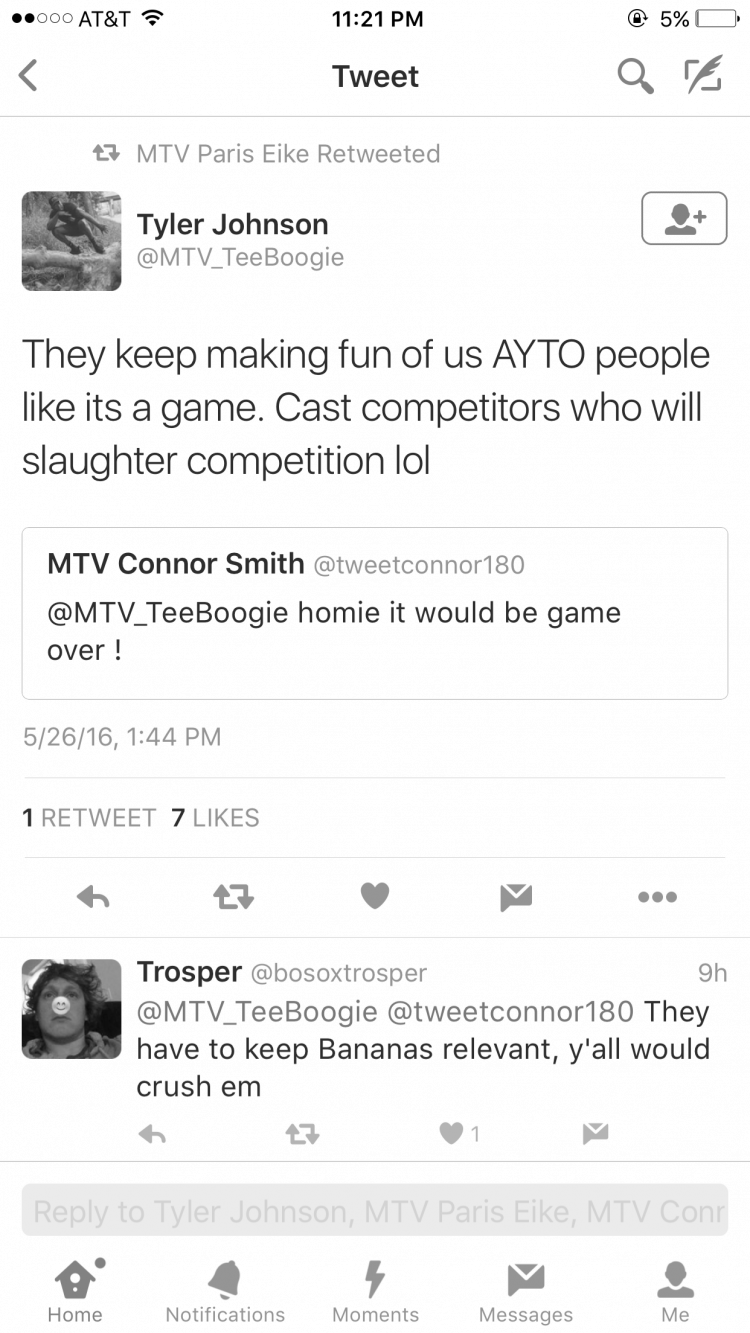Follow Tyler Johnson with the add-person button
The height and width of the screenshot is (1333, 750).
point(684,218)
